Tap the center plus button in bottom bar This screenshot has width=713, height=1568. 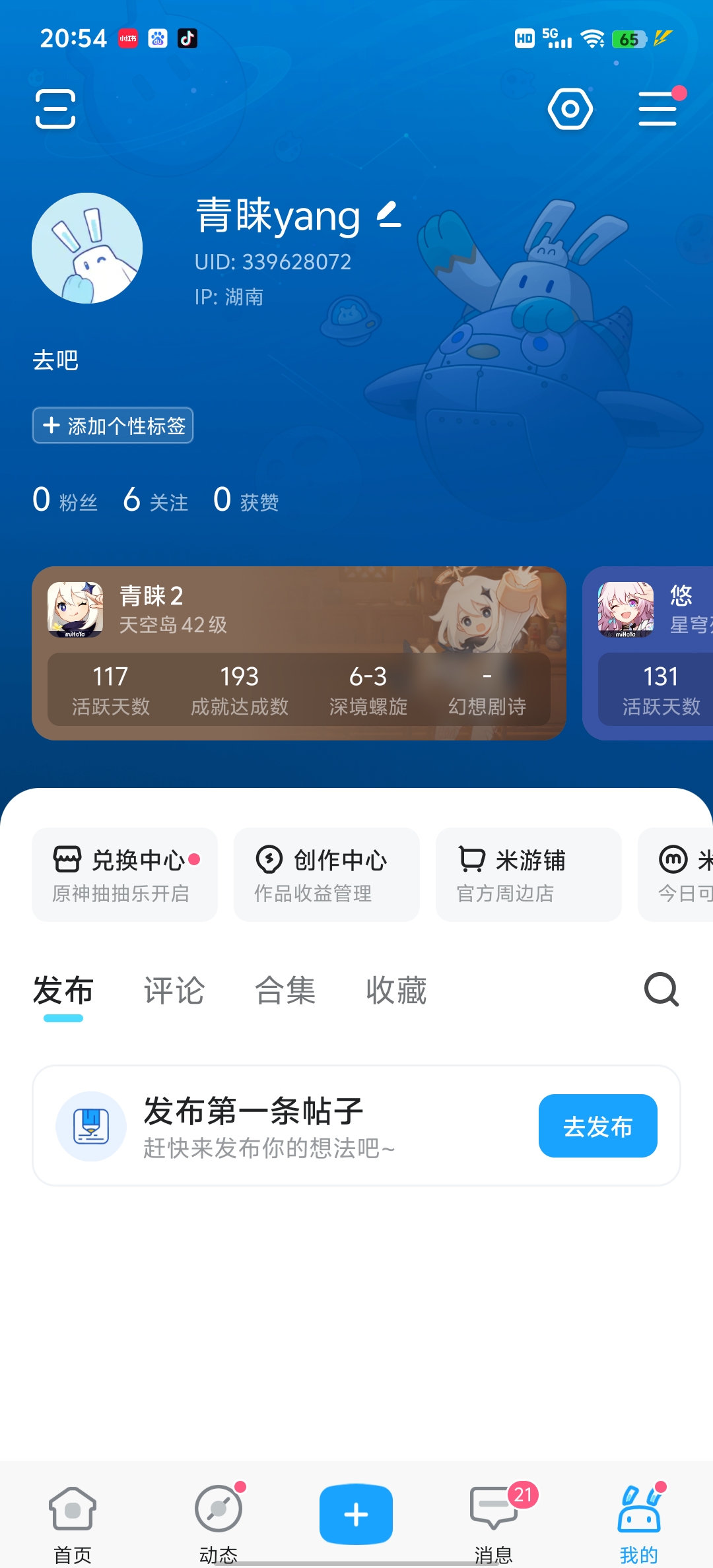coord(356,1515)
